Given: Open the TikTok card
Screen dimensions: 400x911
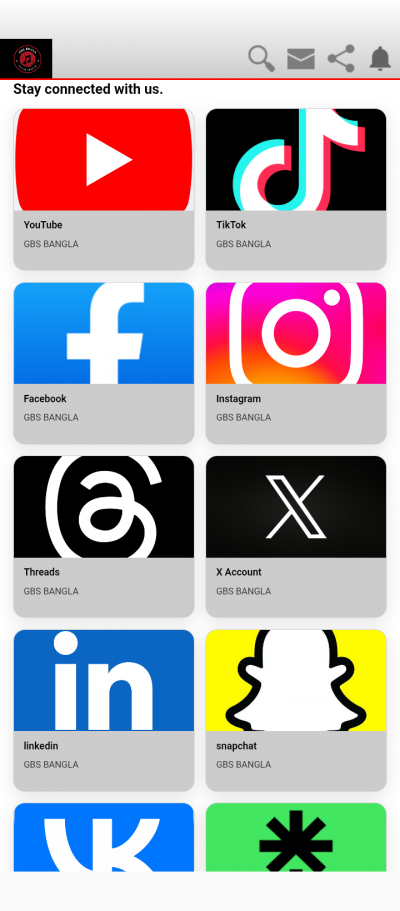Looking at the screenshot, I should (x=296, y=189).
